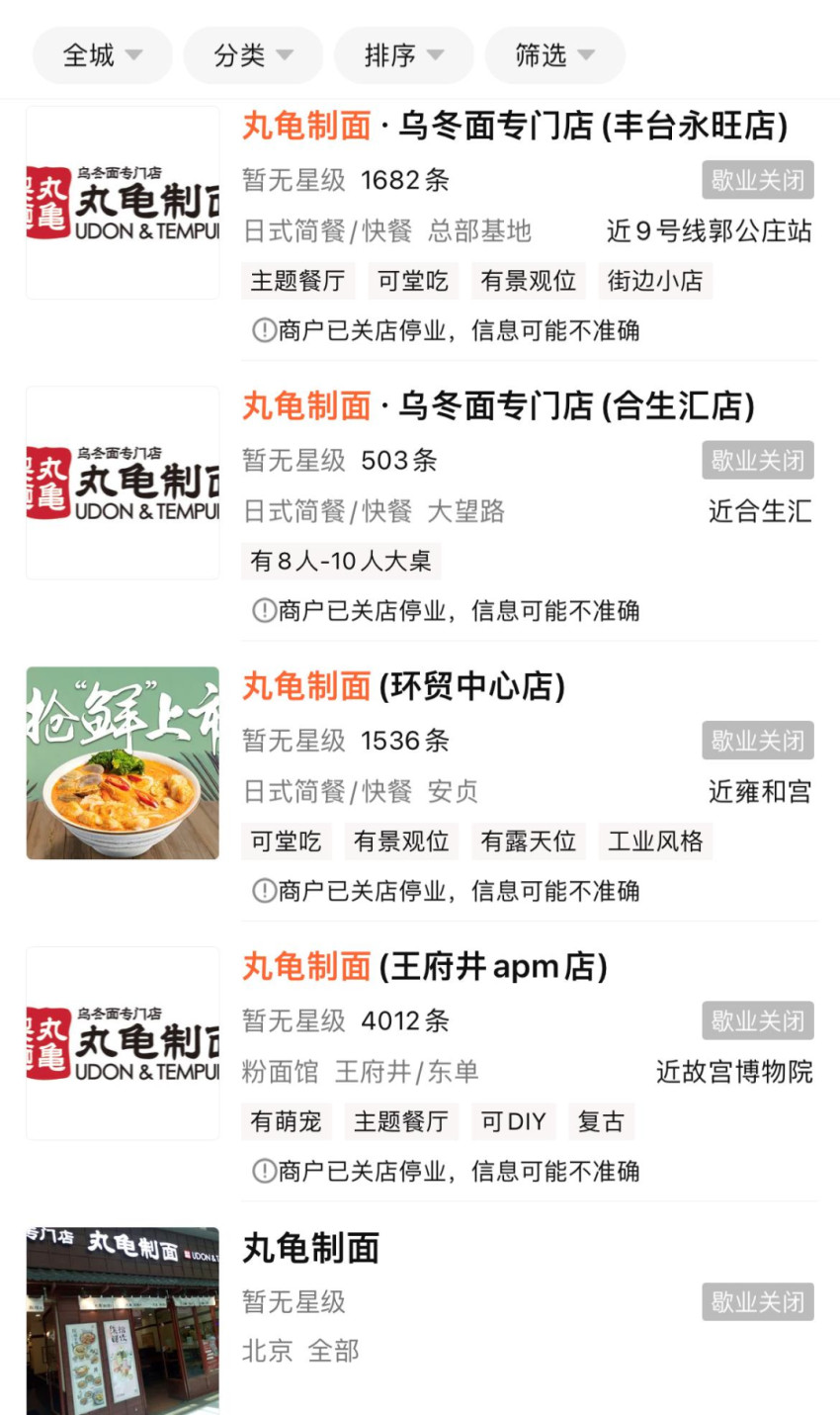Viewport: 840px width, 1415px height.
Task: Select the 可堂吃 tag on 环贸中心店
Action: pyautogui.click(x=287, y=840)
